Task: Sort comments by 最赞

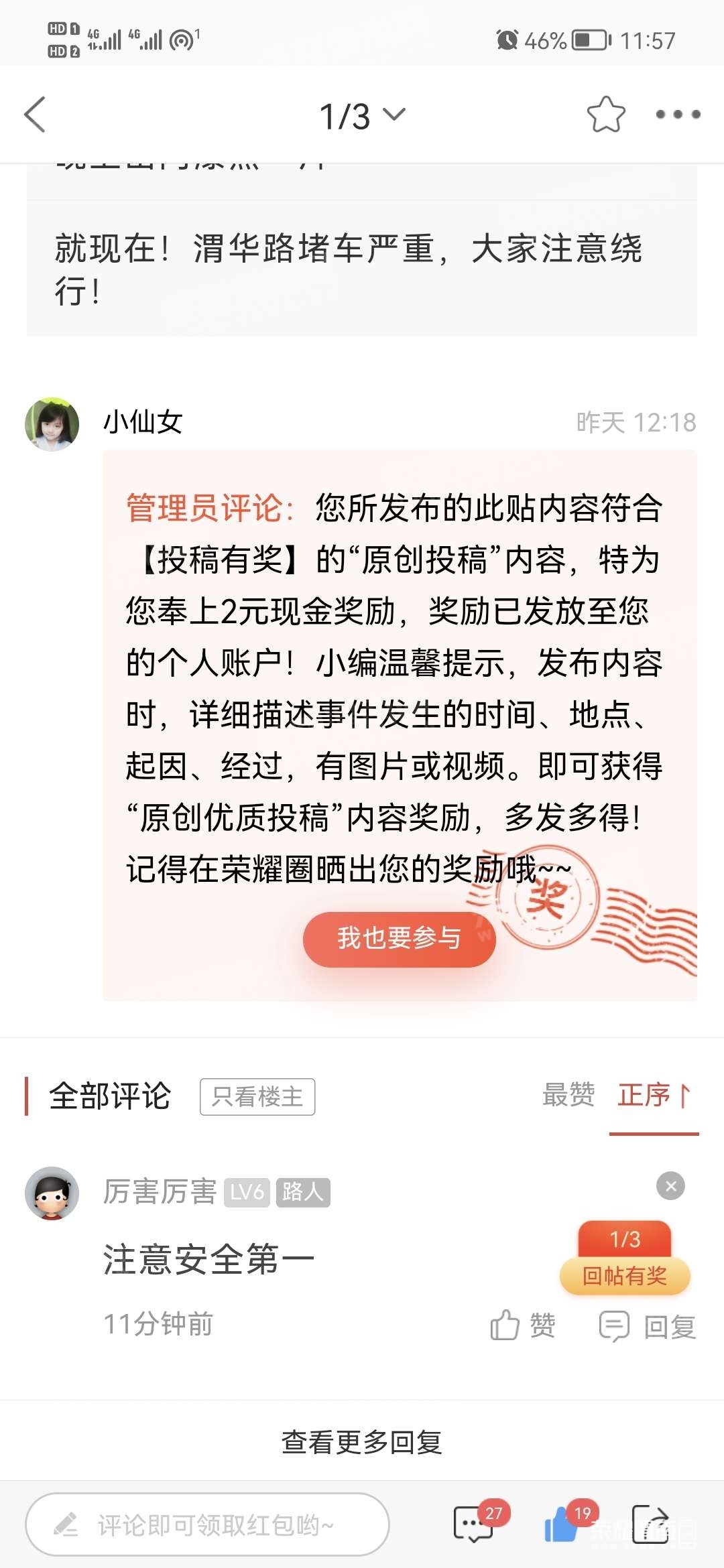Action: pyautogui.click(x=568, y=1095)
